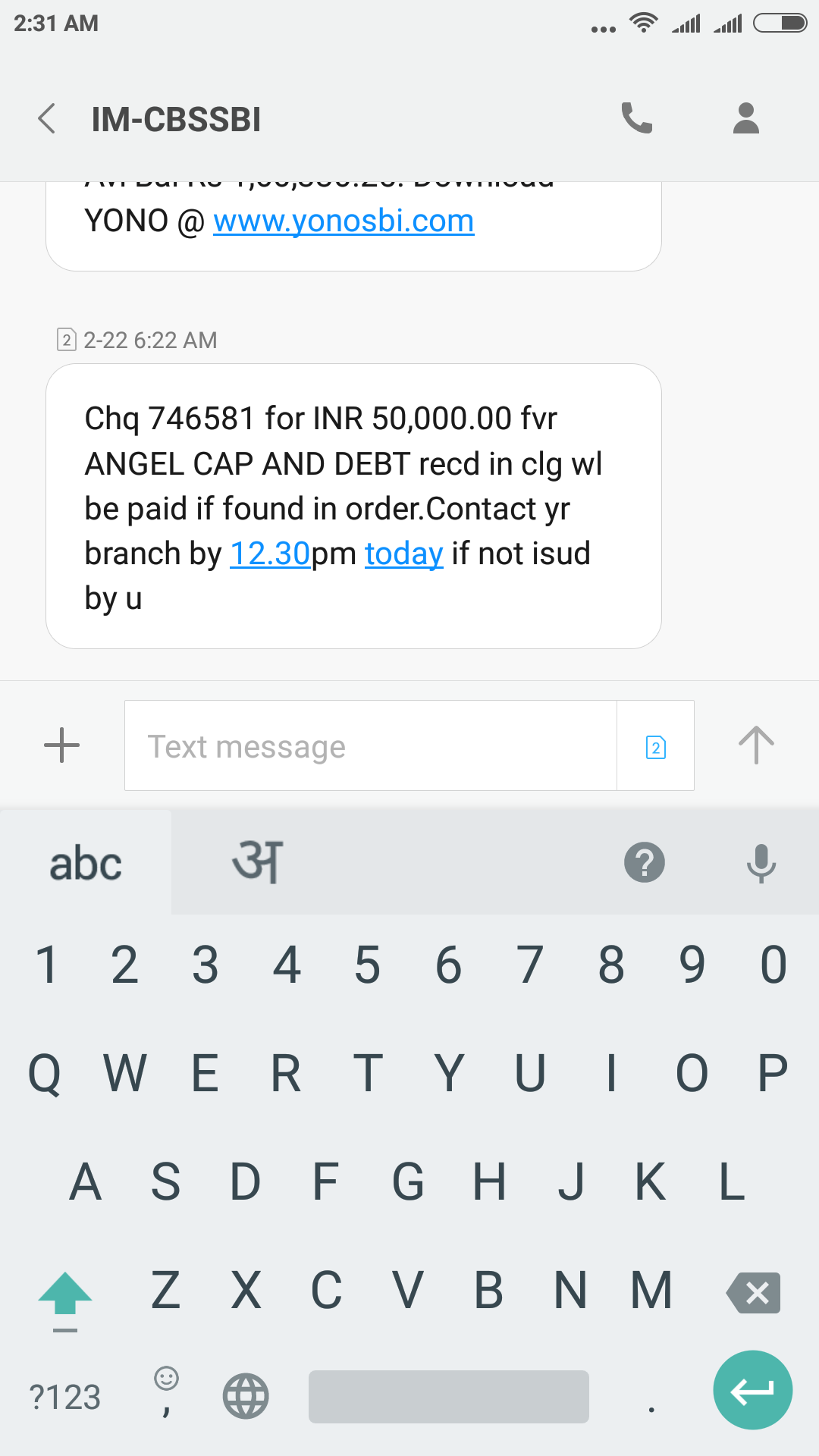Open keyboard help question mark

click(x=645, y=863)
